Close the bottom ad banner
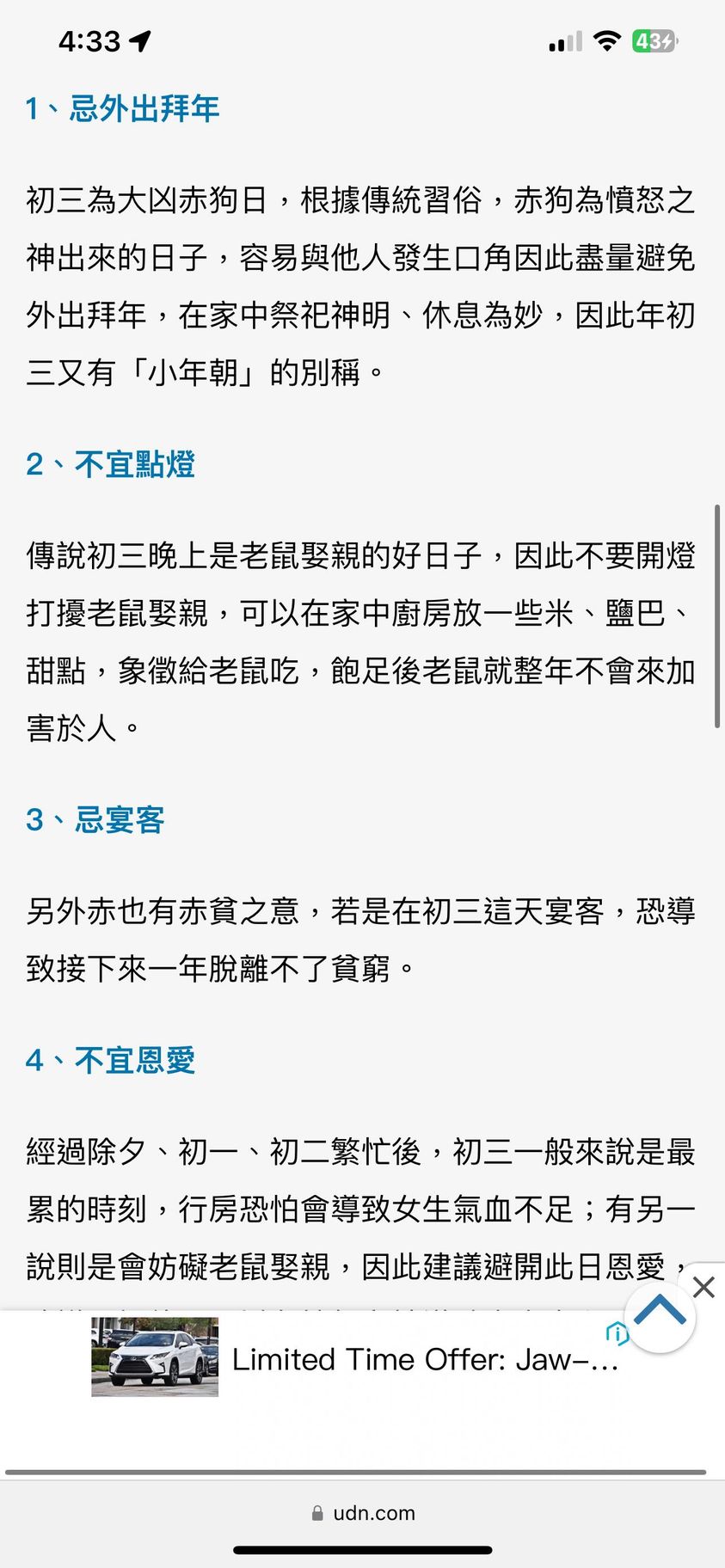 pyautogui.click(x=703, y=1286)
